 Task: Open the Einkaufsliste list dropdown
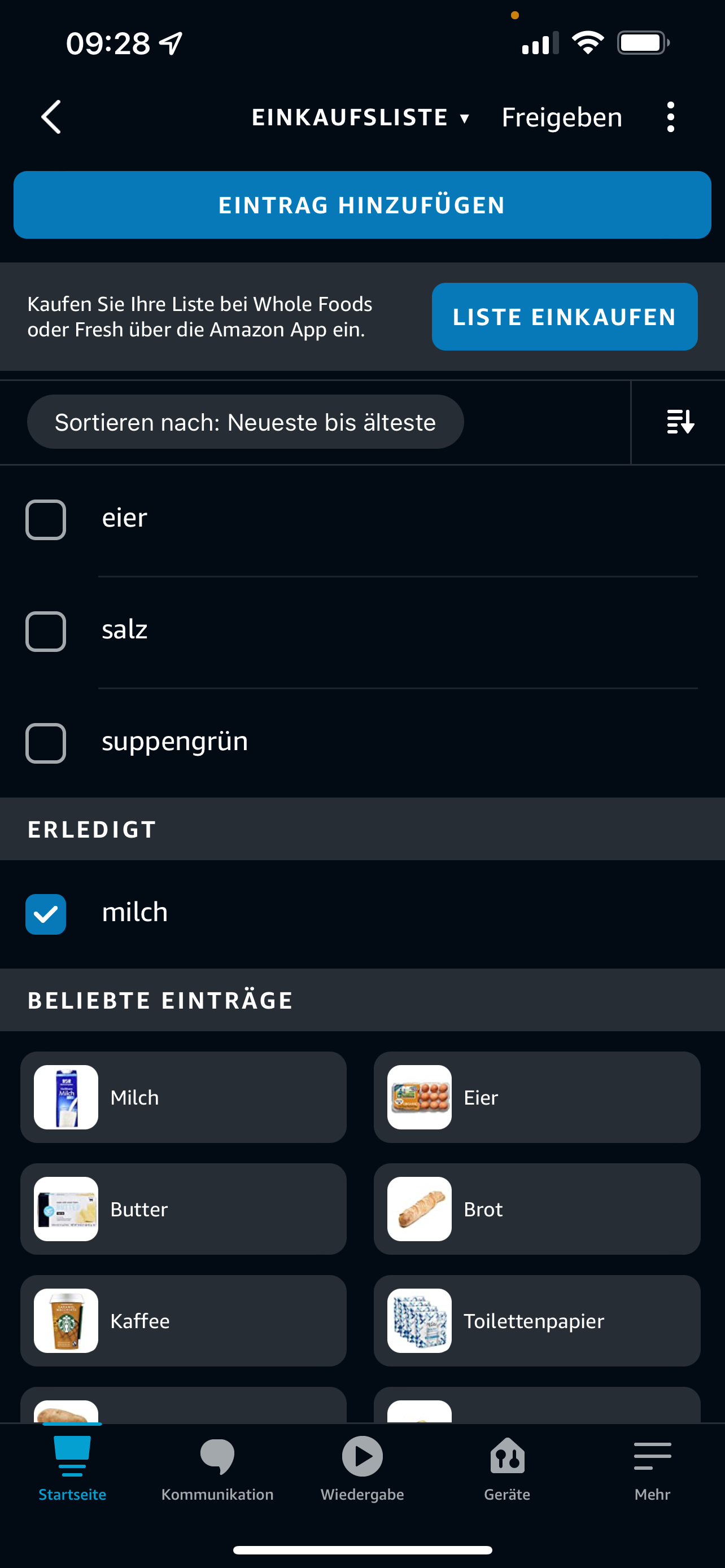(x=360, y=117)
